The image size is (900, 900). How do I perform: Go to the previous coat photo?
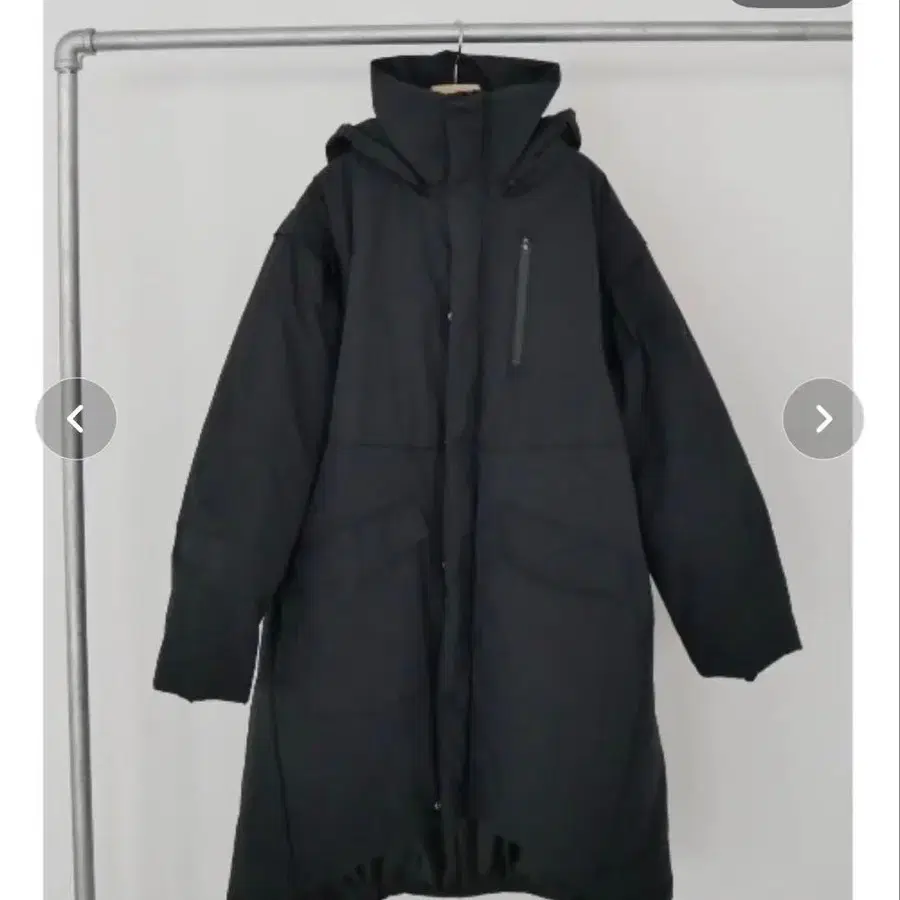[x=76, y=419]
